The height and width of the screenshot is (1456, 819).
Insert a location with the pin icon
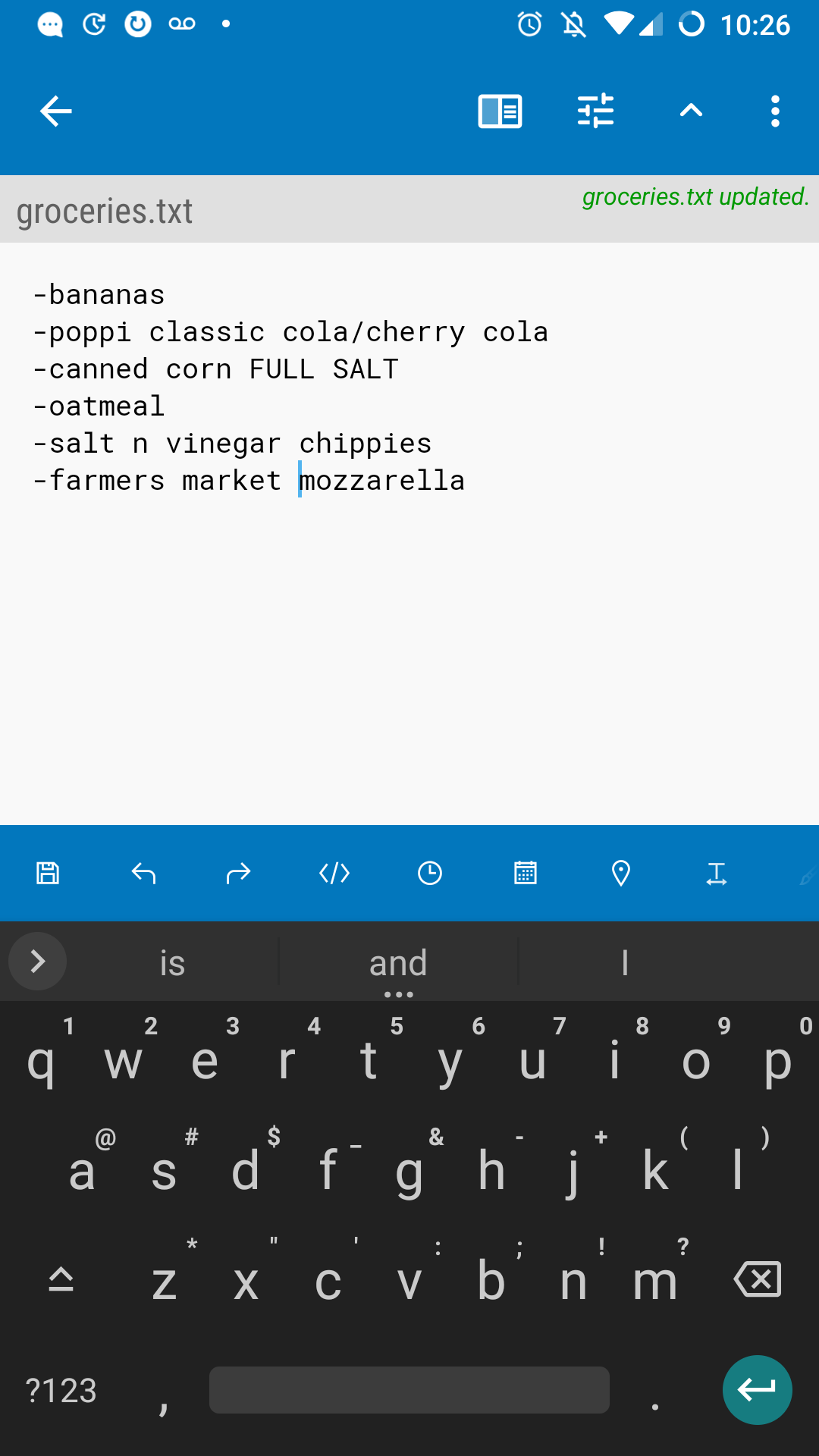point(621,874)
